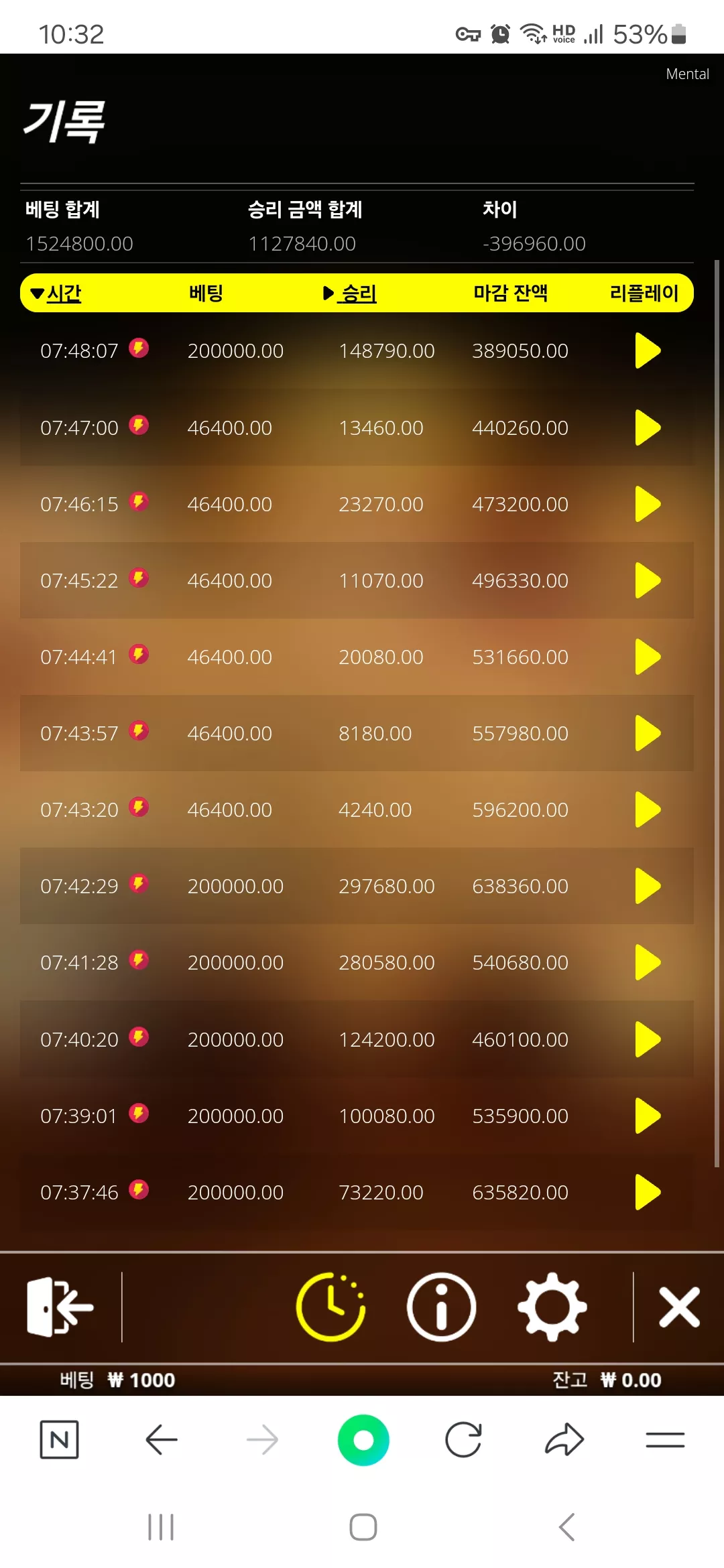724x1568 pixels.
Task: Sort the records by 승리 column
Action: click(x=350, y=293)
